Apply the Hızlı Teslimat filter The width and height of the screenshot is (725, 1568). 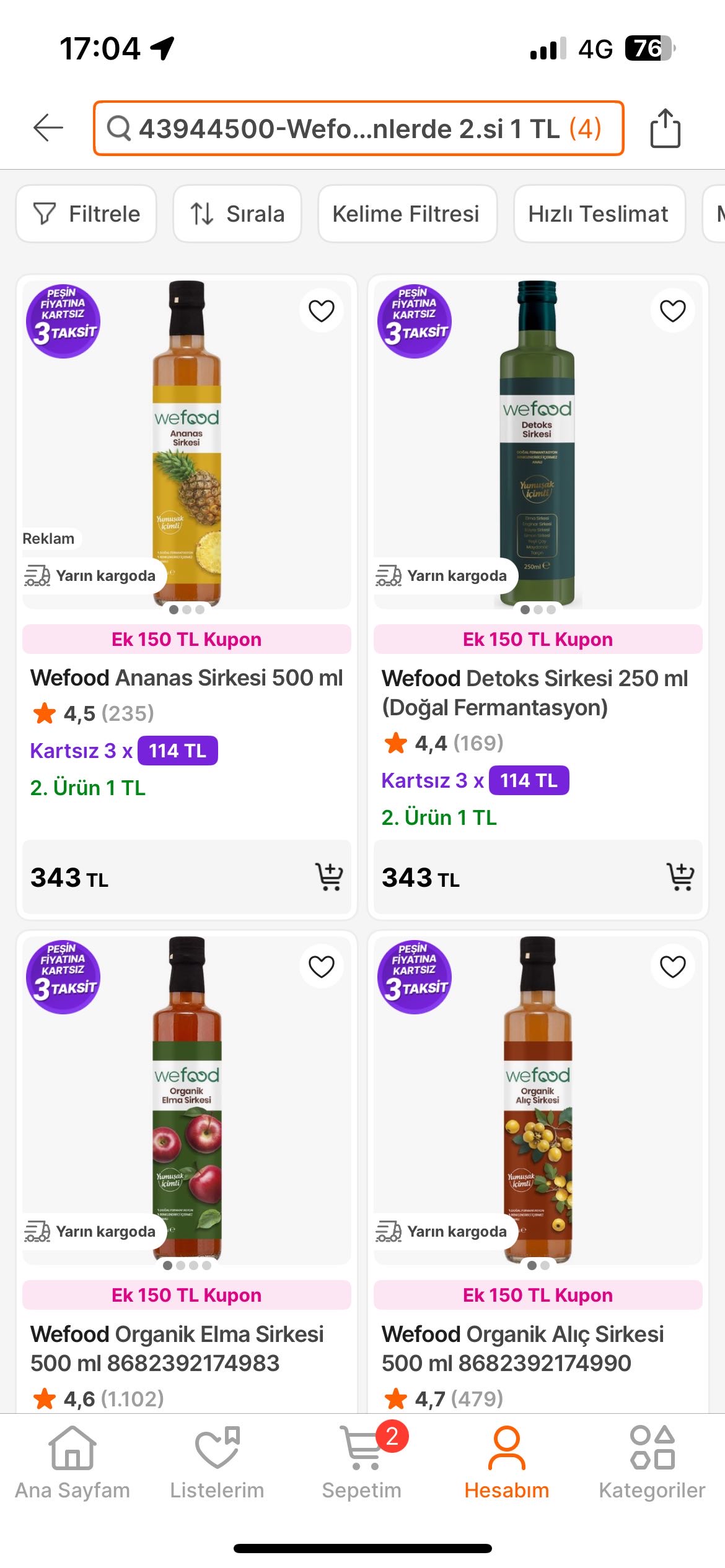[x=599, y=214]
